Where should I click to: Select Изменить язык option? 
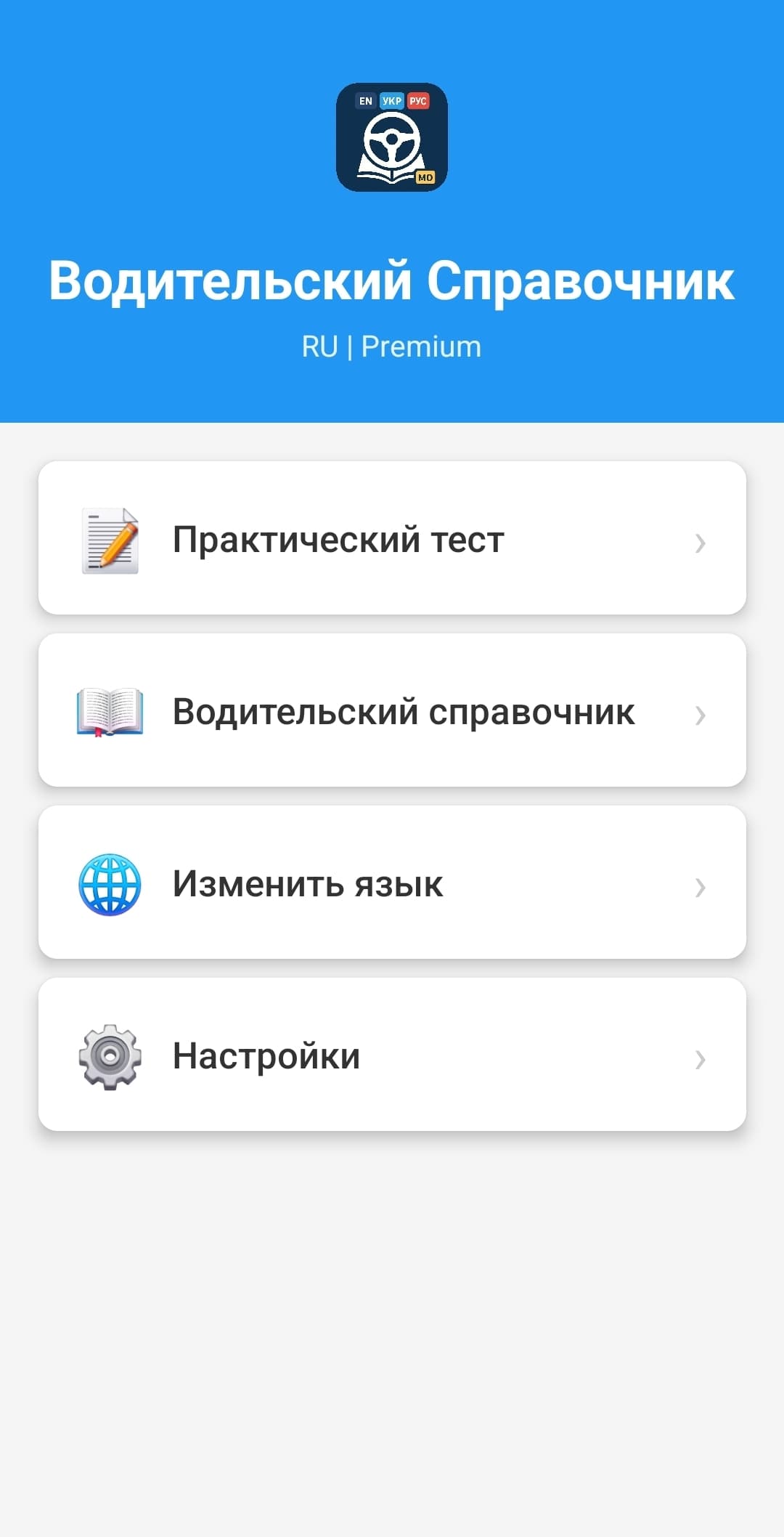coord(392,883)
